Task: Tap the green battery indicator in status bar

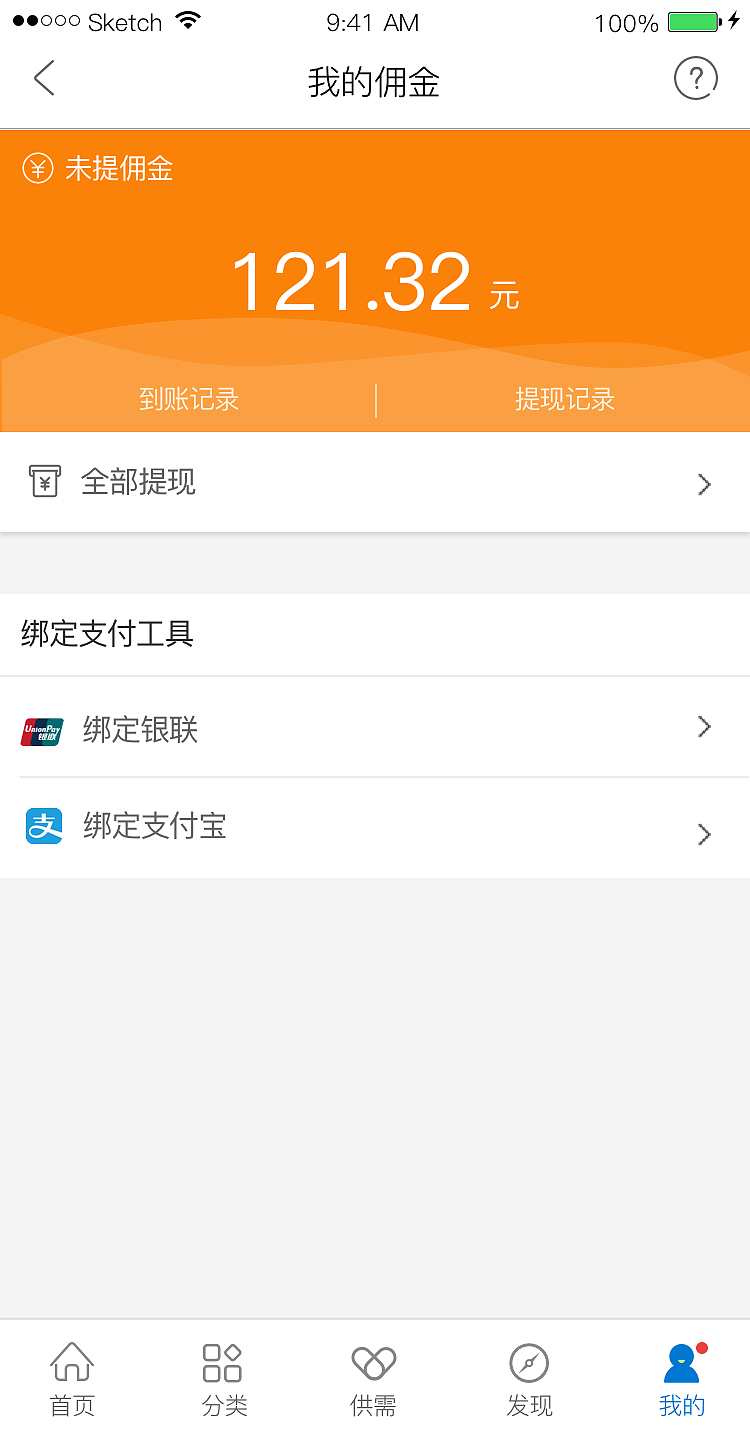Action: pos(692,22)
